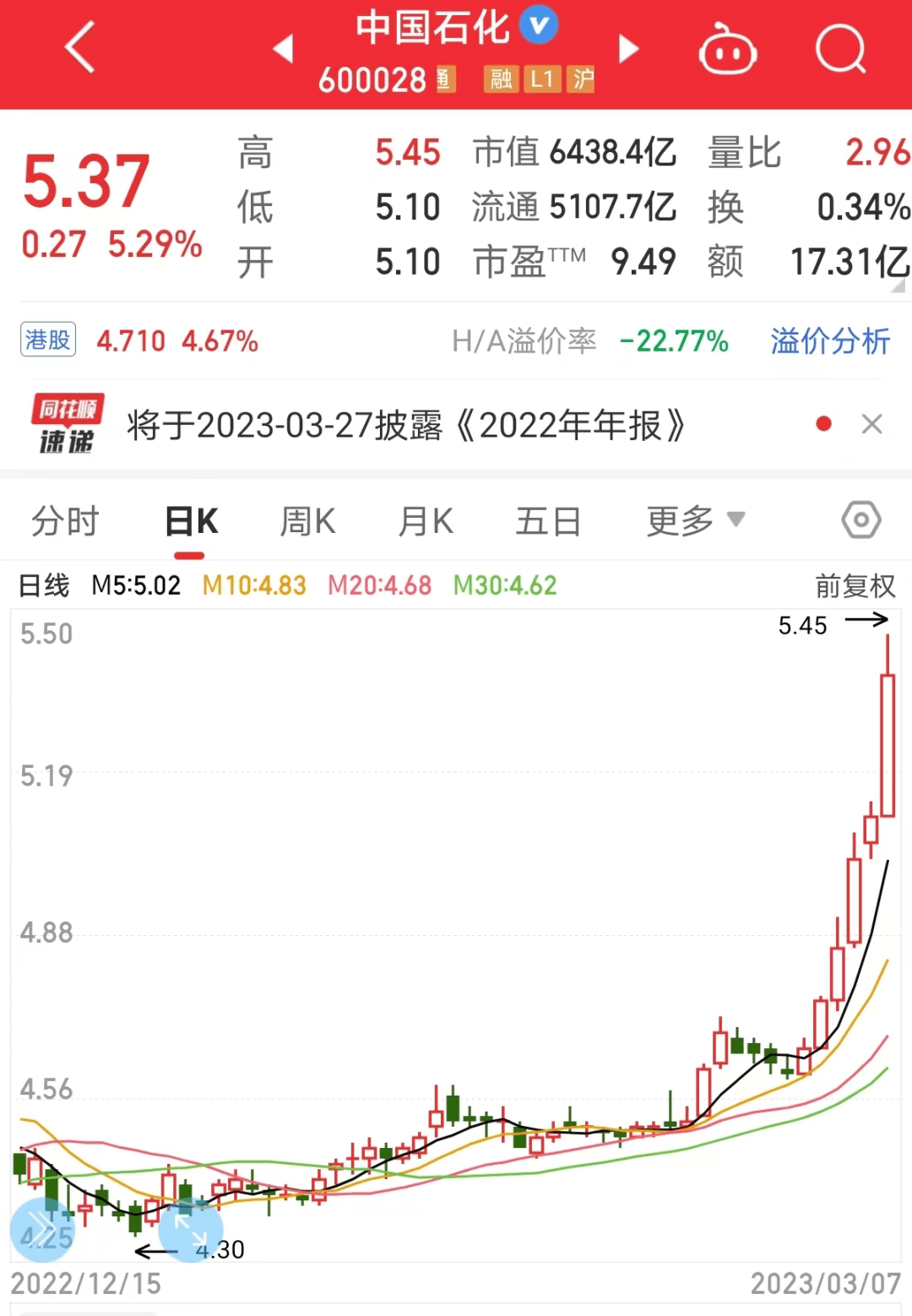Switch to previous stock with left triangle arrow

[284, 49]
